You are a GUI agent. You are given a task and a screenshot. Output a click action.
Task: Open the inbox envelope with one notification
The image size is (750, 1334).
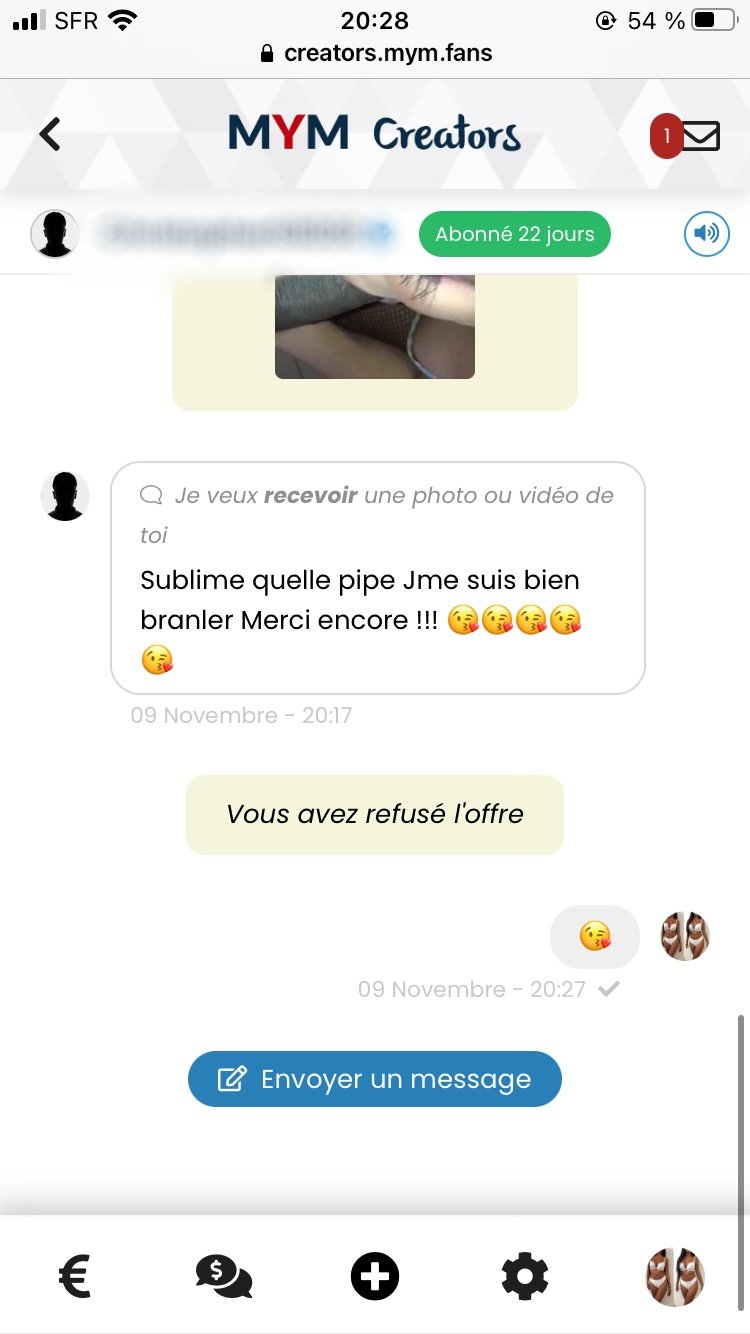tap(700, 135)
